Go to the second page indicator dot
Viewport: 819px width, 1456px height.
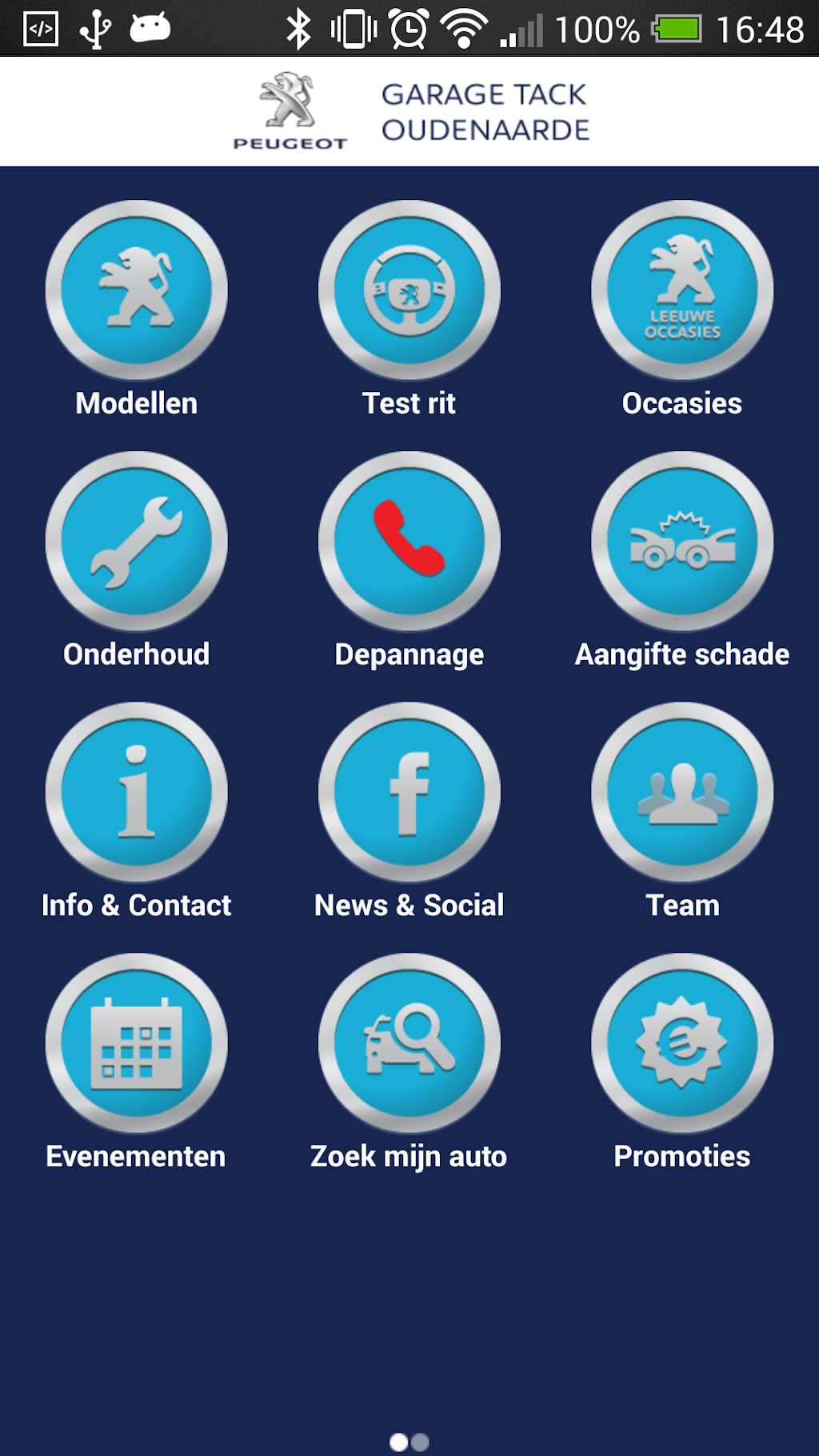tap(420, 1442)
